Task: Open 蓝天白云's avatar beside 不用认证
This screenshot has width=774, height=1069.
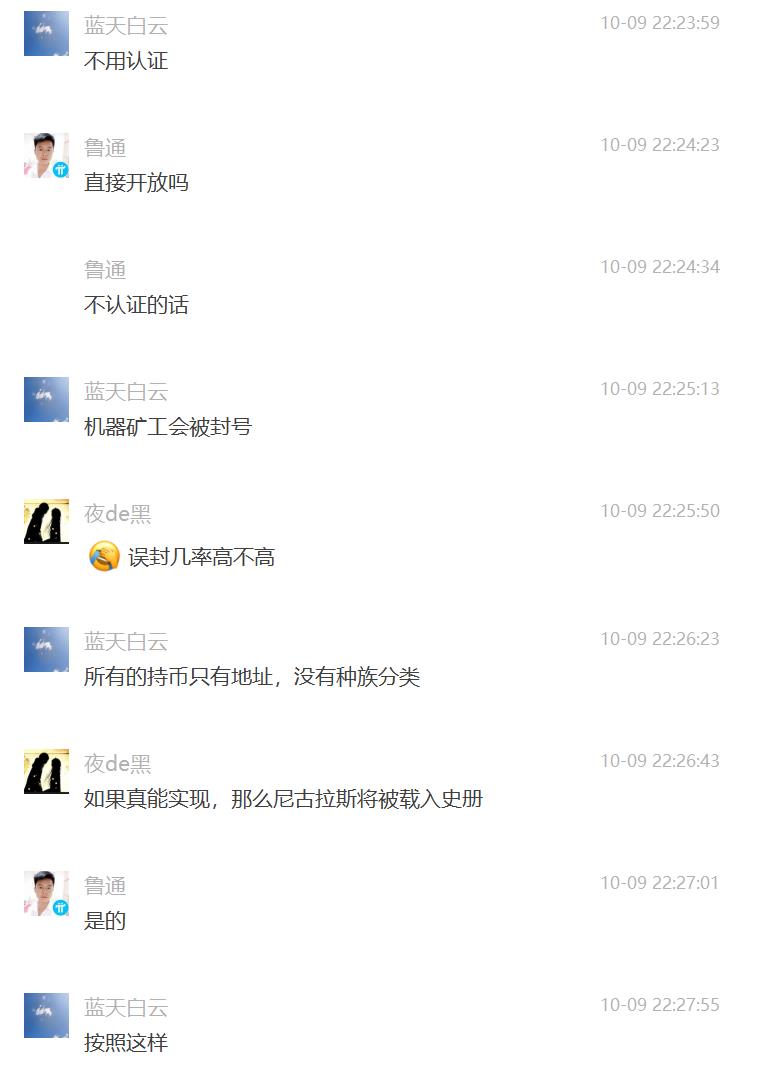Action: [x=46, y=34]
